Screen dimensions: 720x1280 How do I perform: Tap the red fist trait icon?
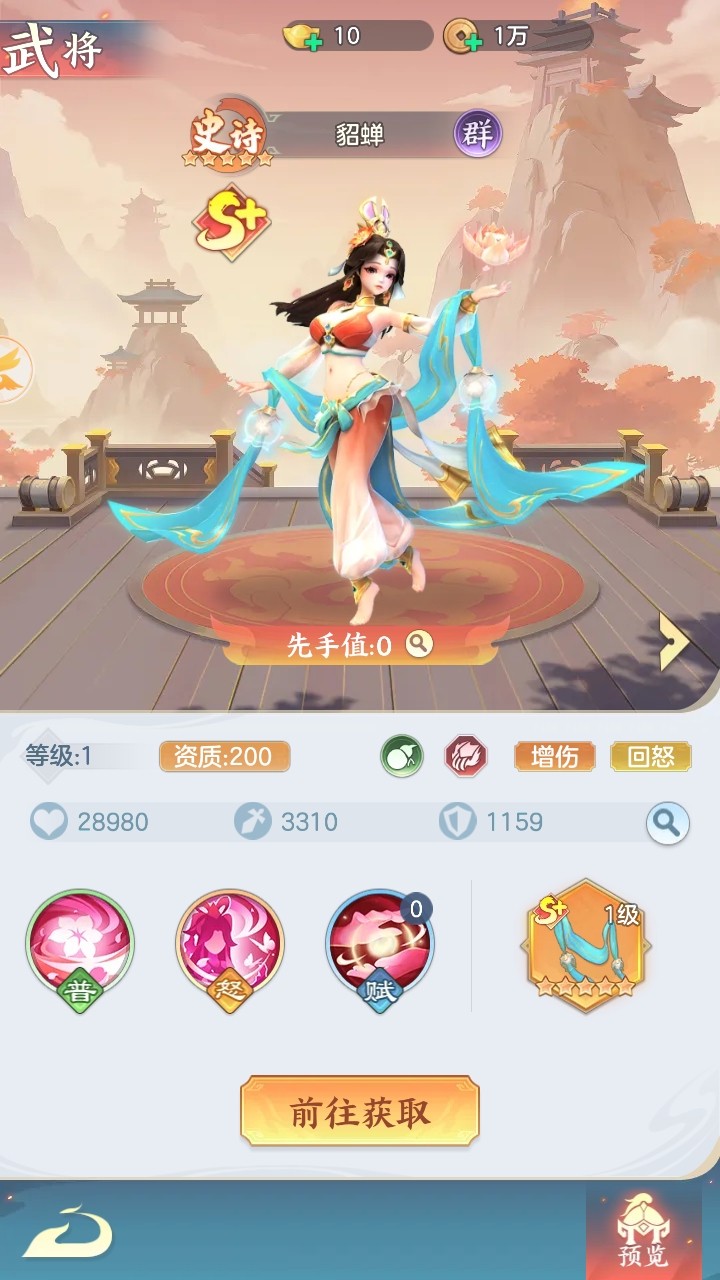(466, 757)
